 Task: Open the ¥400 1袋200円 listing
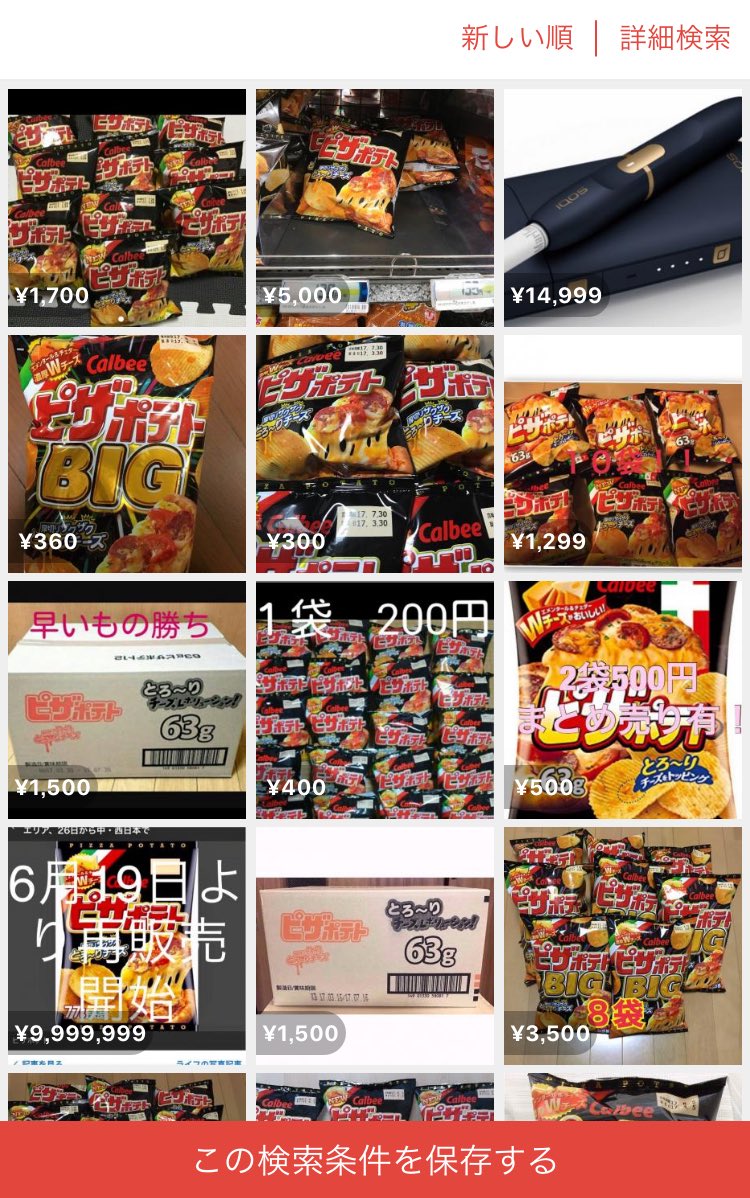[x=375, y=699]
